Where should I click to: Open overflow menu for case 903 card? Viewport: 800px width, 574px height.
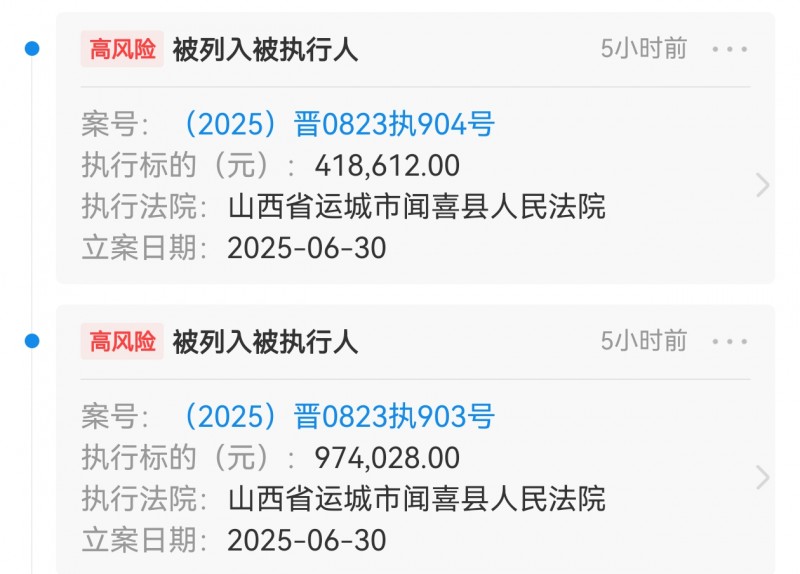point(730,341)
